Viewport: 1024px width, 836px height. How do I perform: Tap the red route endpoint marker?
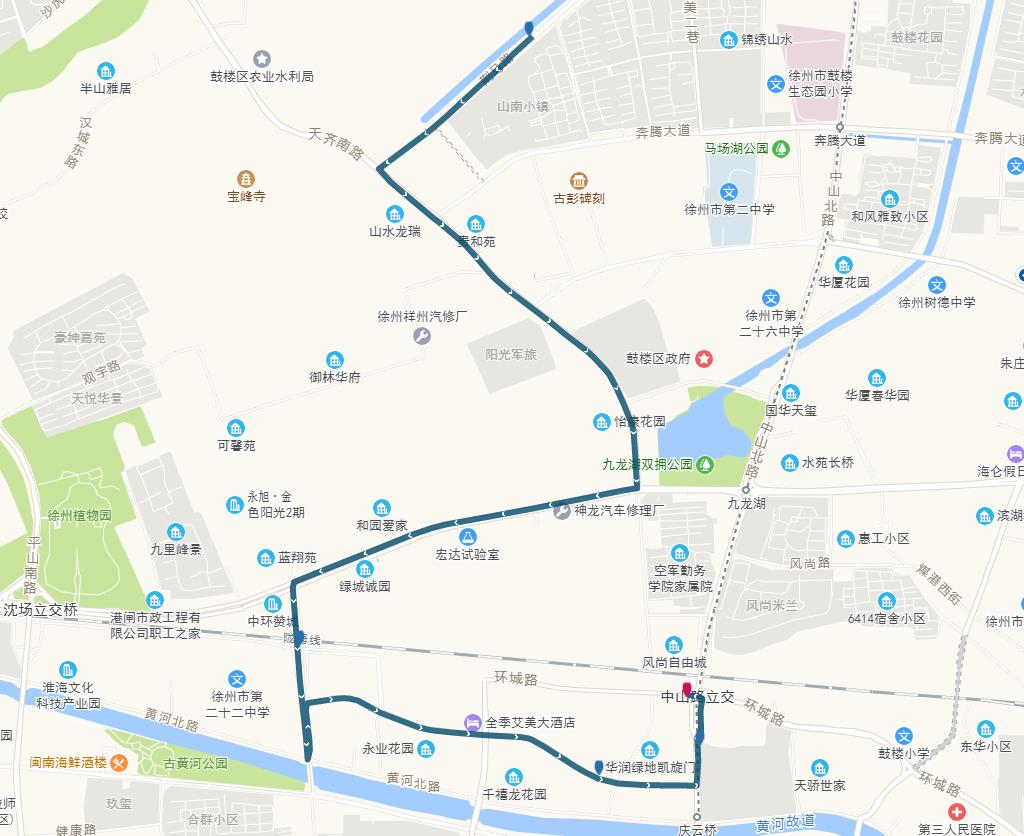(x=686, y=689)
